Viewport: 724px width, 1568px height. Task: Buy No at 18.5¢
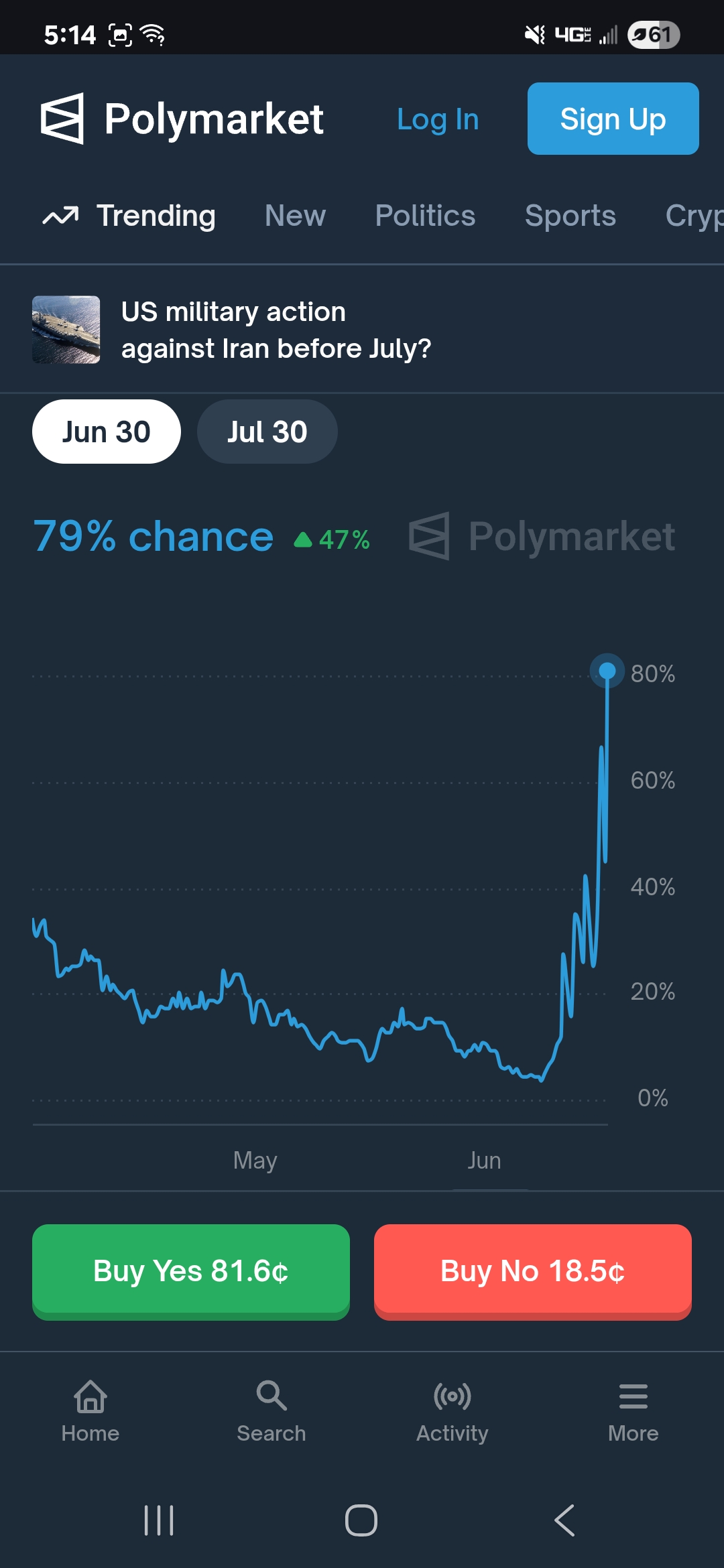point(533,1272)
